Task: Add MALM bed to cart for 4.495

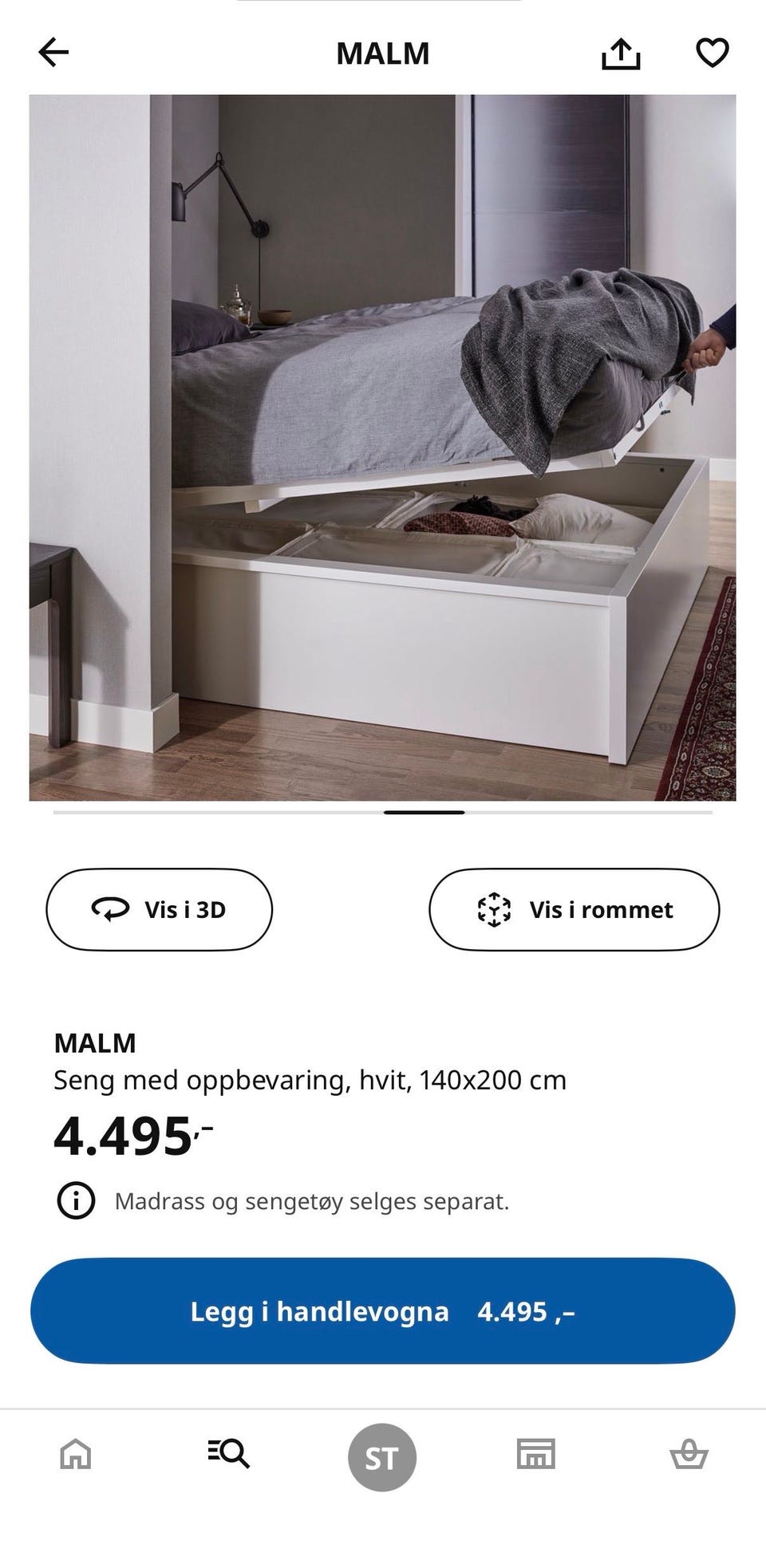Action: [x=383, y=1311]
